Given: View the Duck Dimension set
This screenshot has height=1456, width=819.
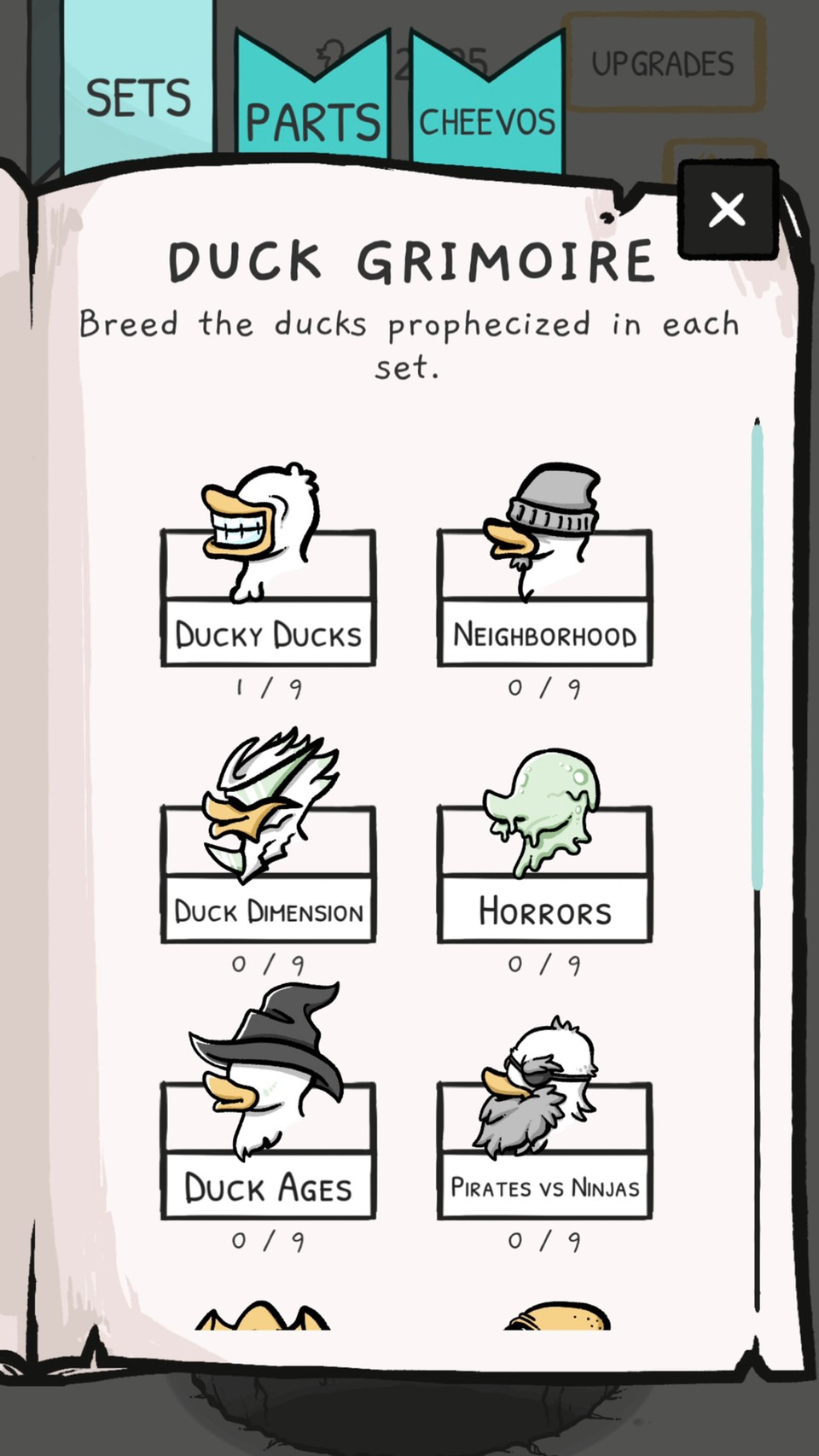Looking at the screenshot, I should pos(268,836).
